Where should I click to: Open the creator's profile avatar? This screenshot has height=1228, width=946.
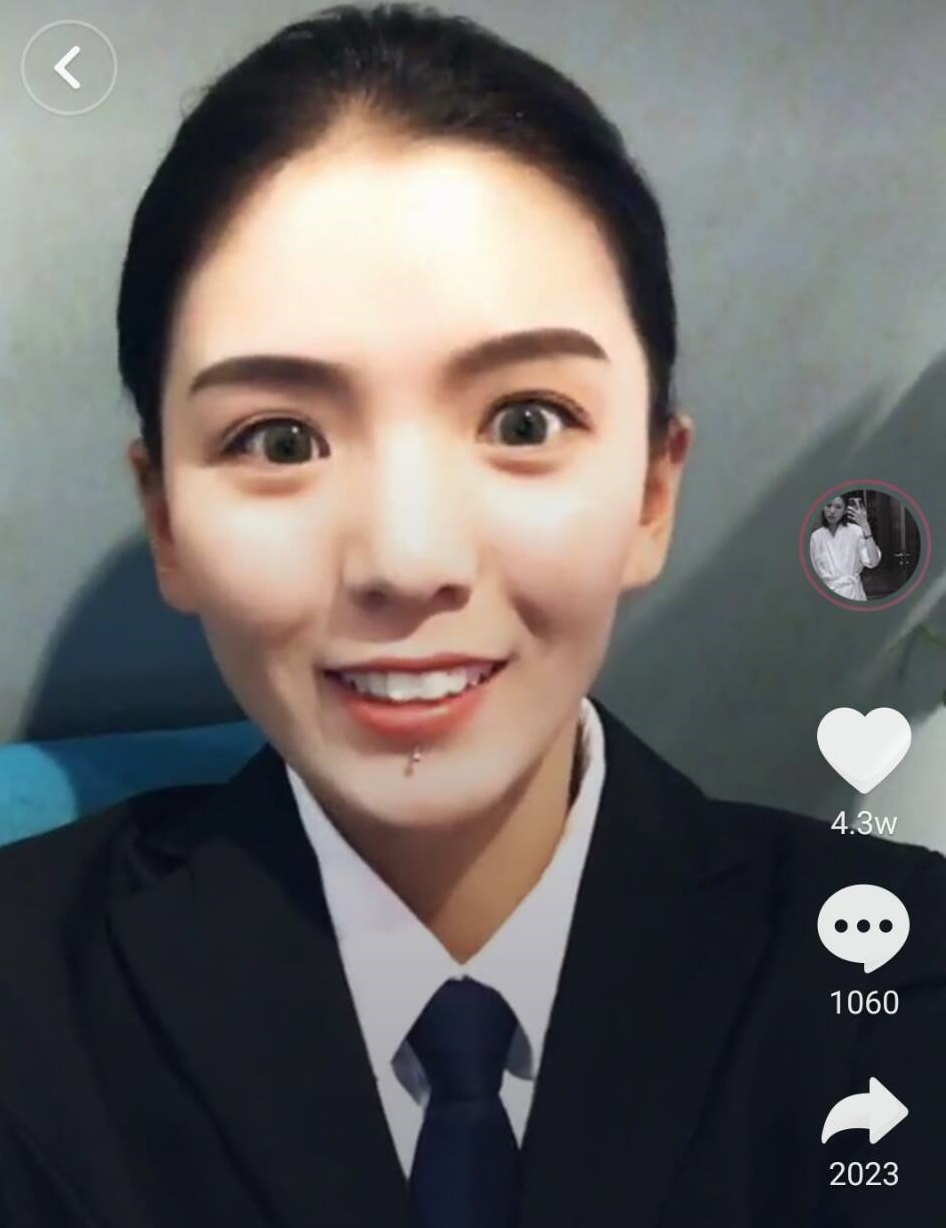pyautogui.click(x=864, y=545)
